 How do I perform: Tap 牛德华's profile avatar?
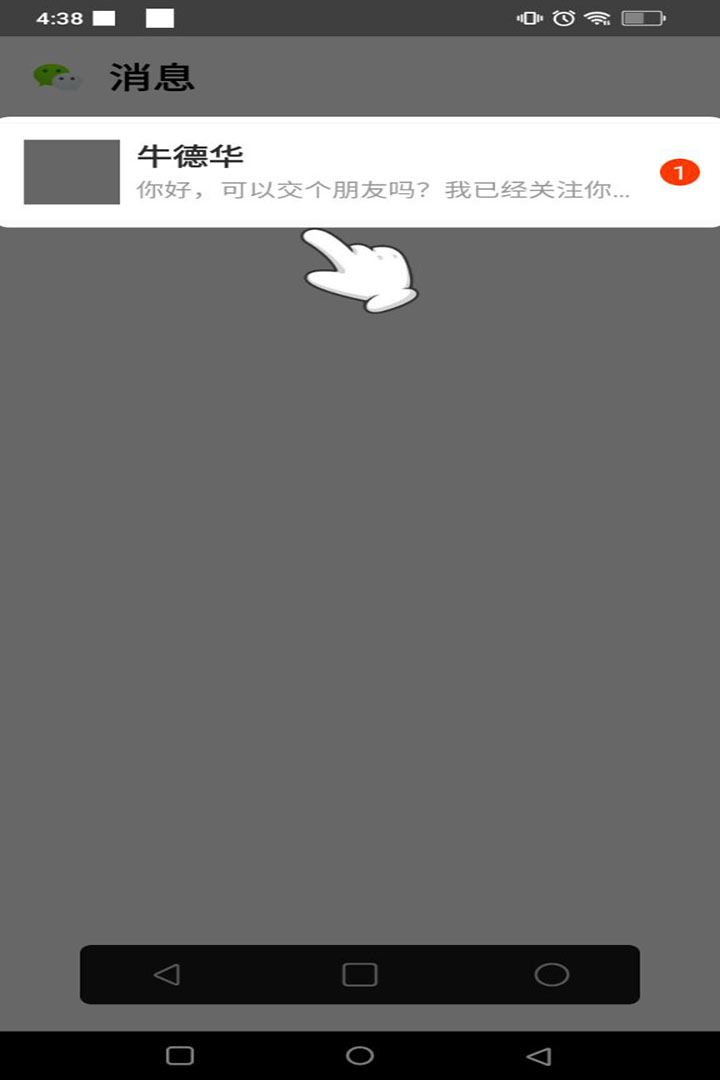click(x=70, y=170)
